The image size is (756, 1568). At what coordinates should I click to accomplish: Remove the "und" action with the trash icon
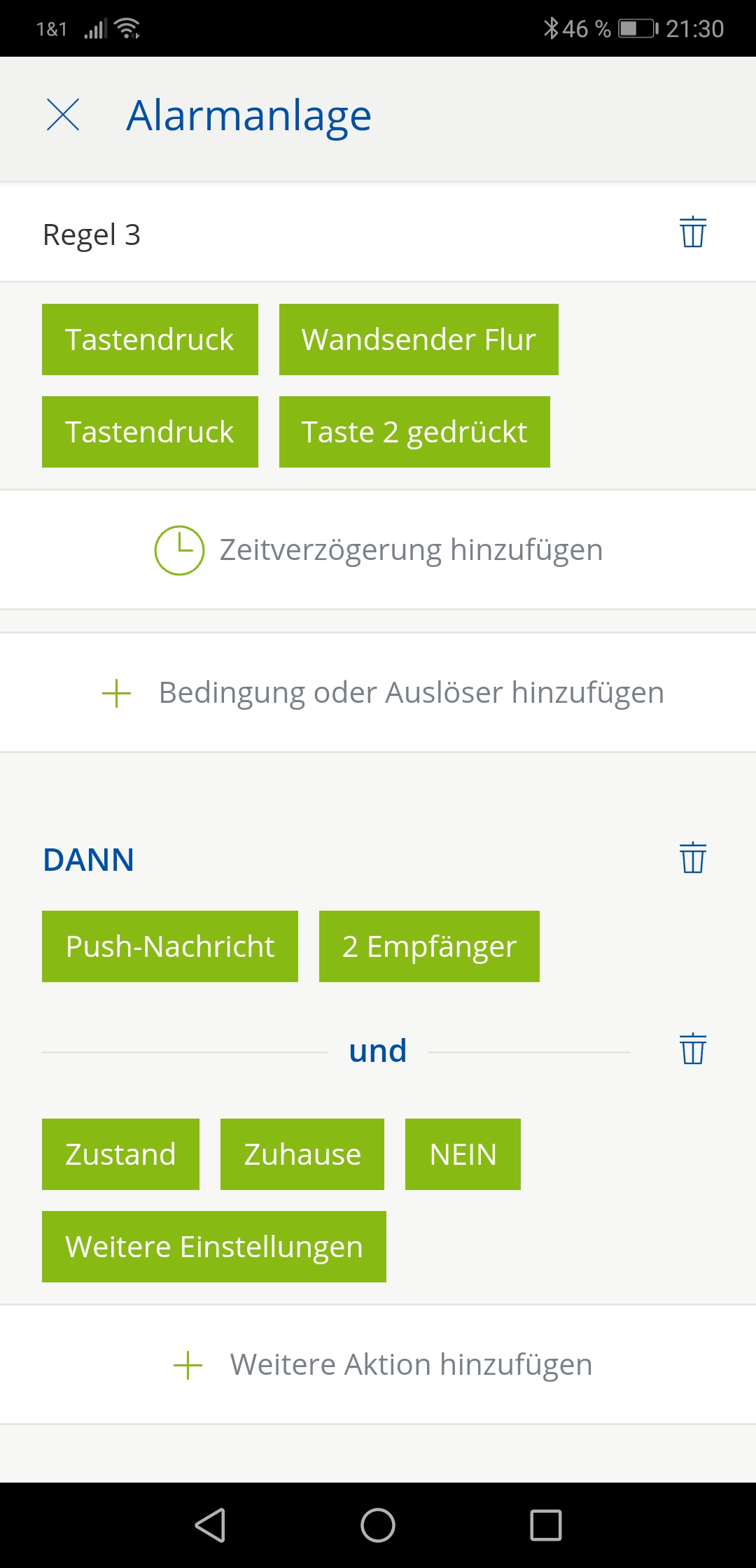tap(692, 1049)
